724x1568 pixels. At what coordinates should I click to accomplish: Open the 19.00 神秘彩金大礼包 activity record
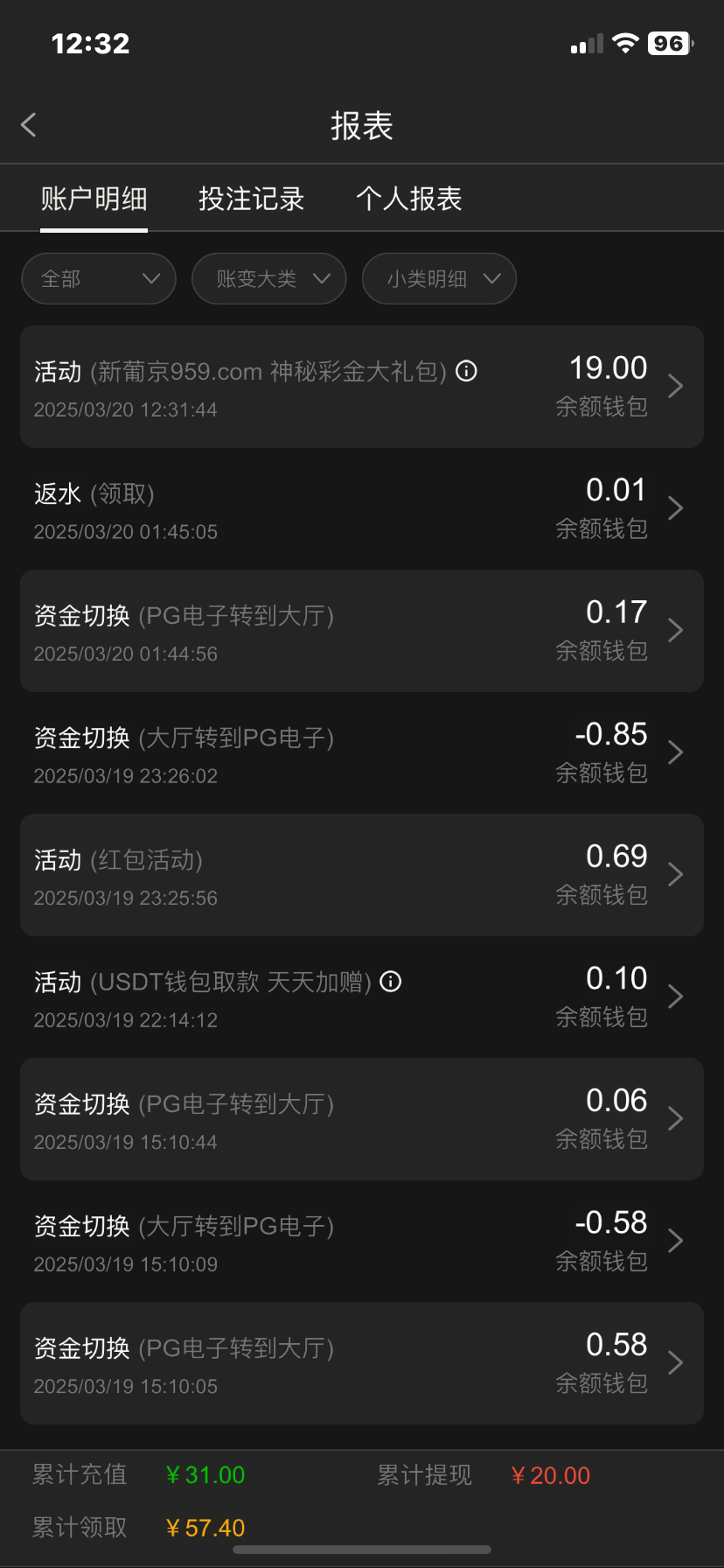(x=361, y=387)
